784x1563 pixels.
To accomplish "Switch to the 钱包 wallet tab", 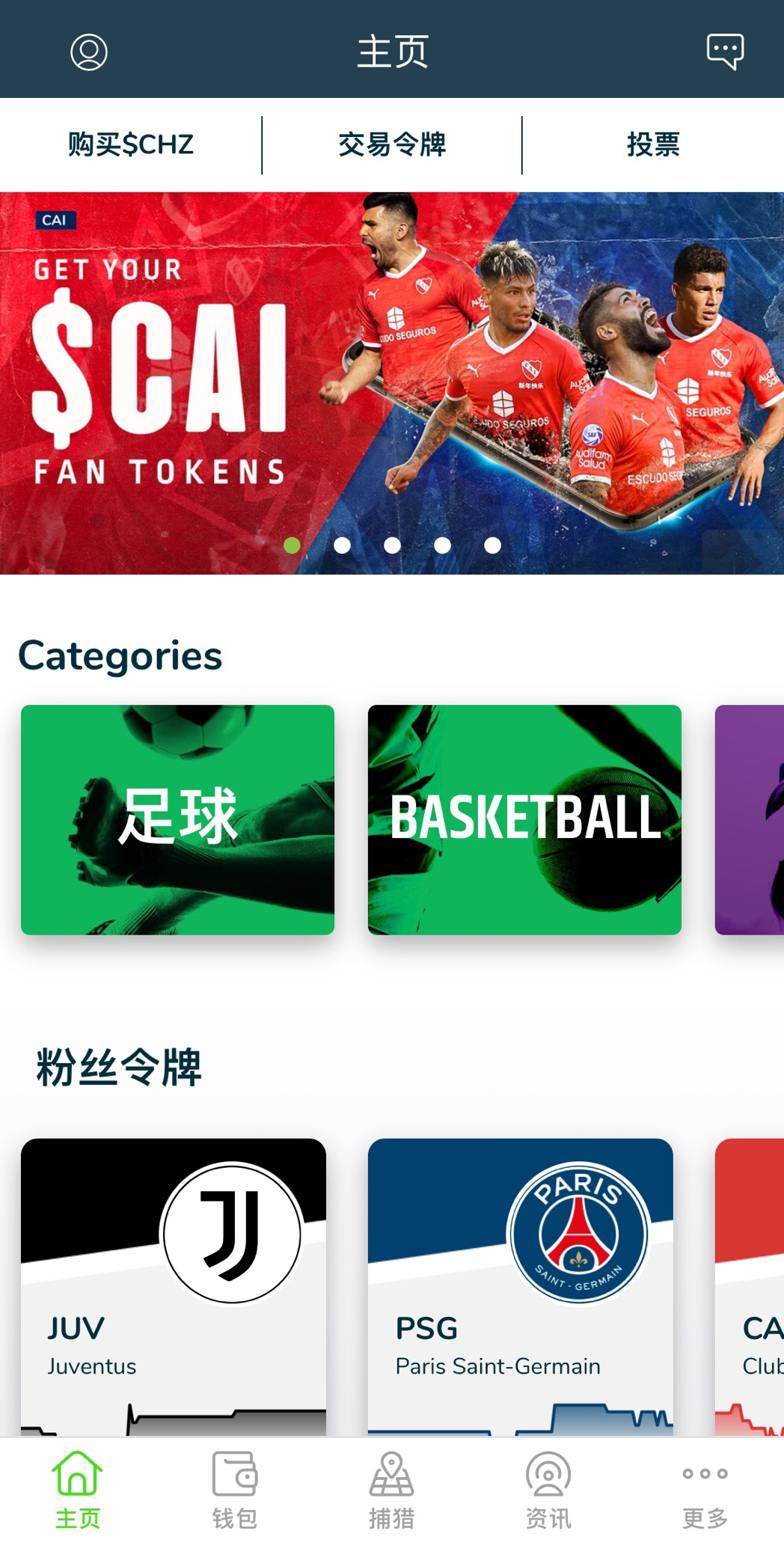I will tap(235, 1489).
